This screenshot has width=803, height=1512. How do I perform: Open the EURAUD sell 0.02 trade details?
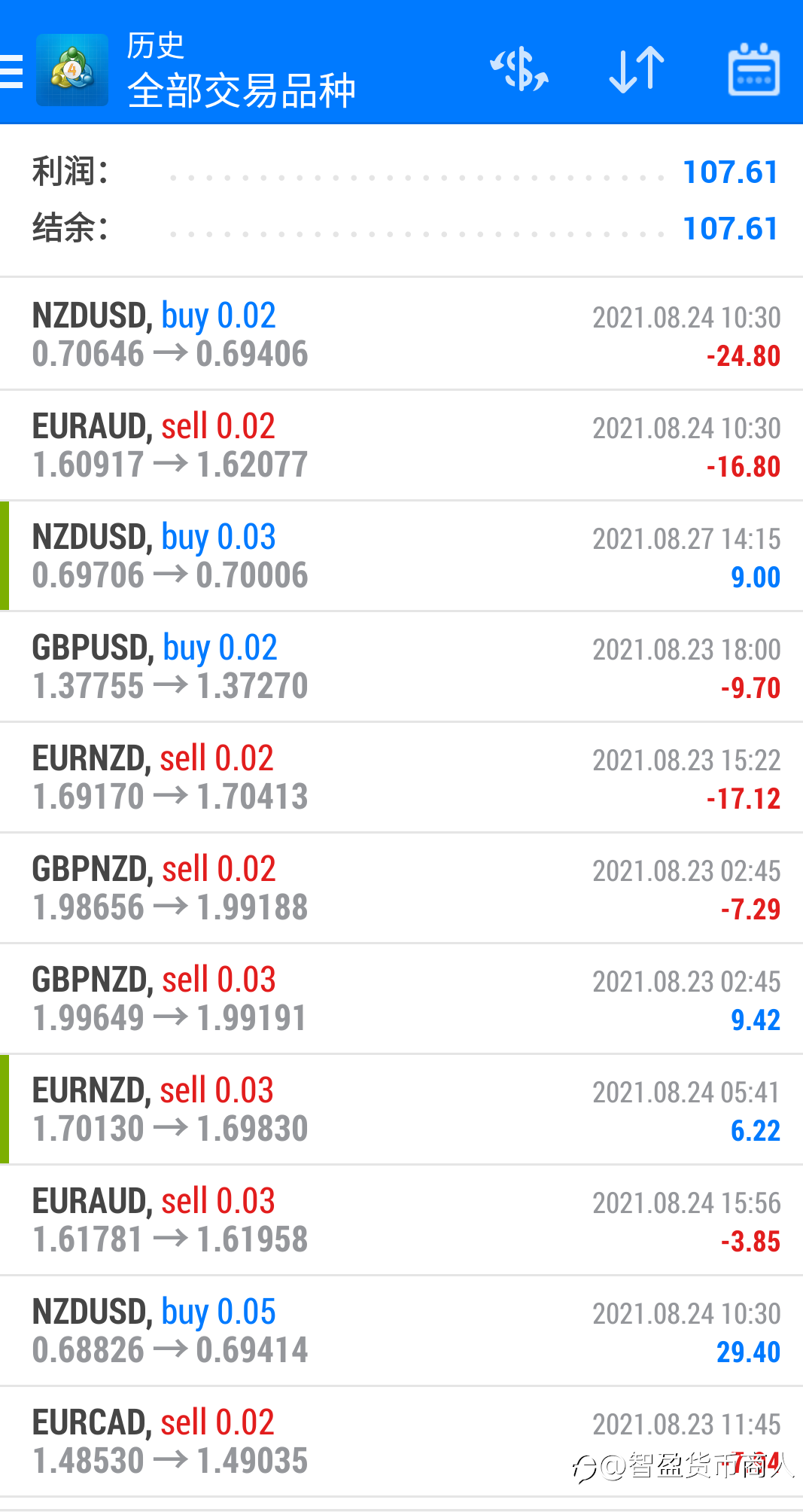pyautogui.click(x=401, y=445)
